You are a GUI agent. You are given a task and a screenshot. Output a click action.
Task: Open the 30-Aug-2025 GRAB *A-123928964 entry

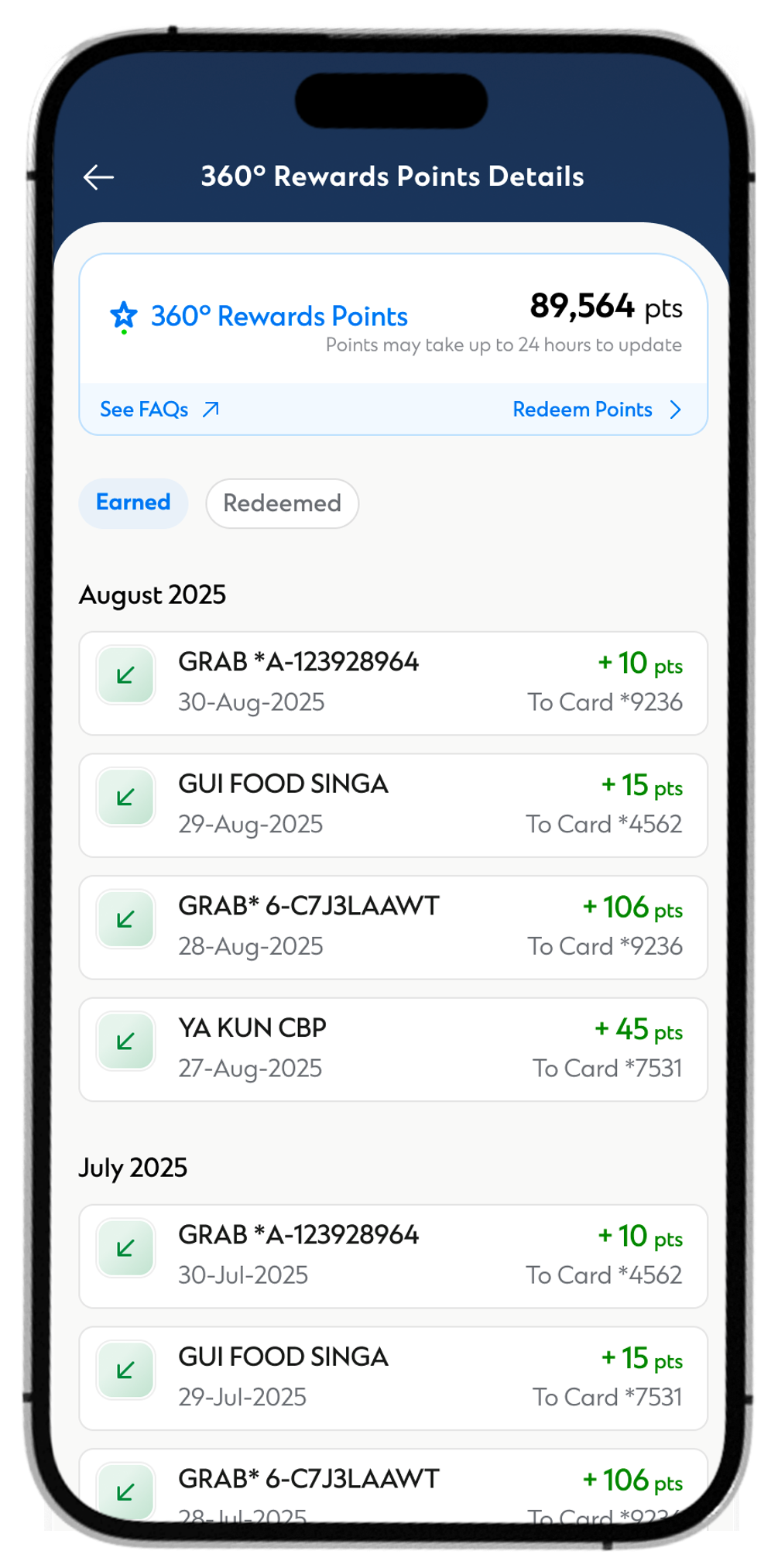coord(392,683)
